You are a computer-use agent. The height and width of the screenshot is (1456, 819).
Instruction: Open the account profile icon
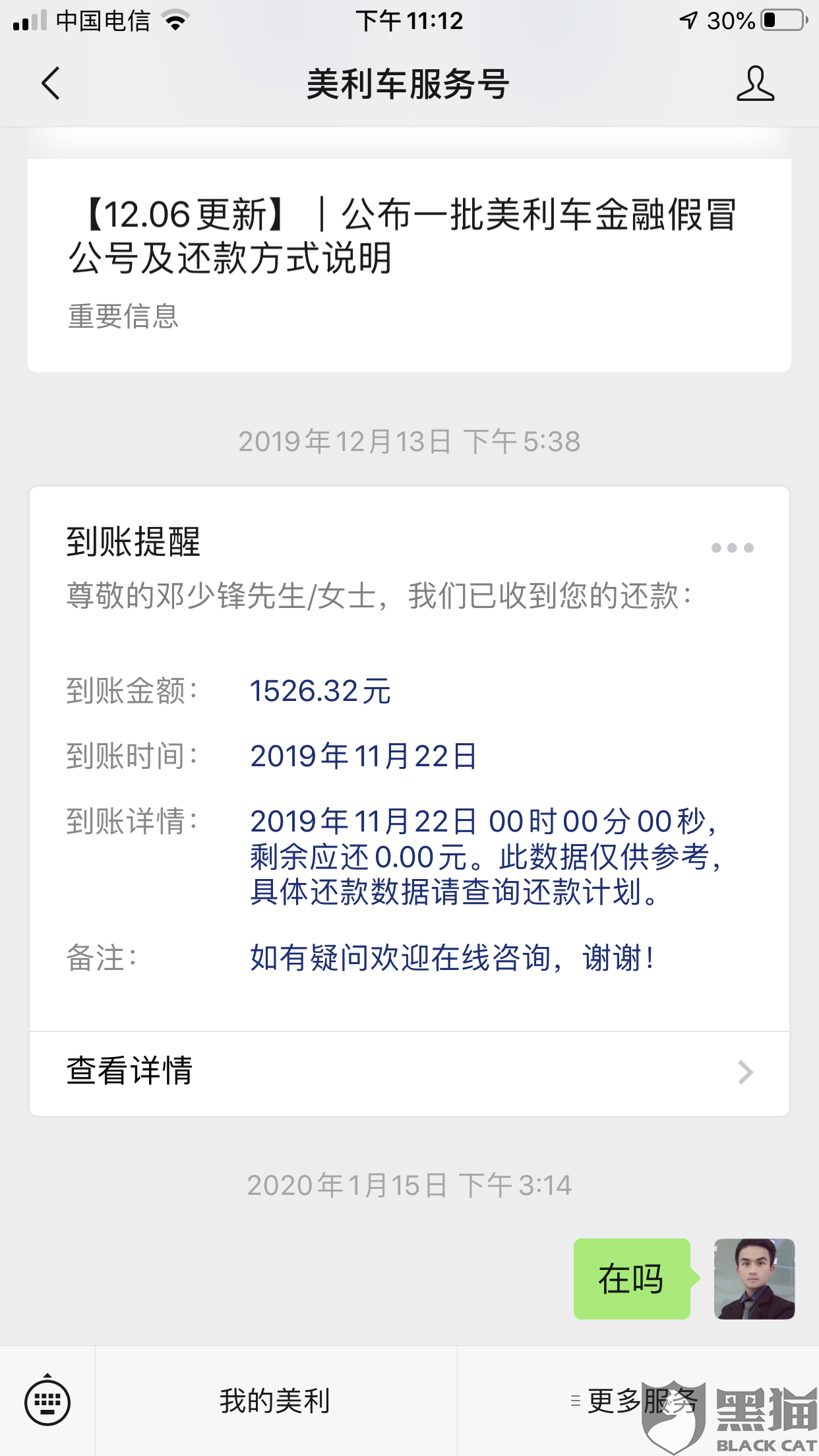pos(755,84)
